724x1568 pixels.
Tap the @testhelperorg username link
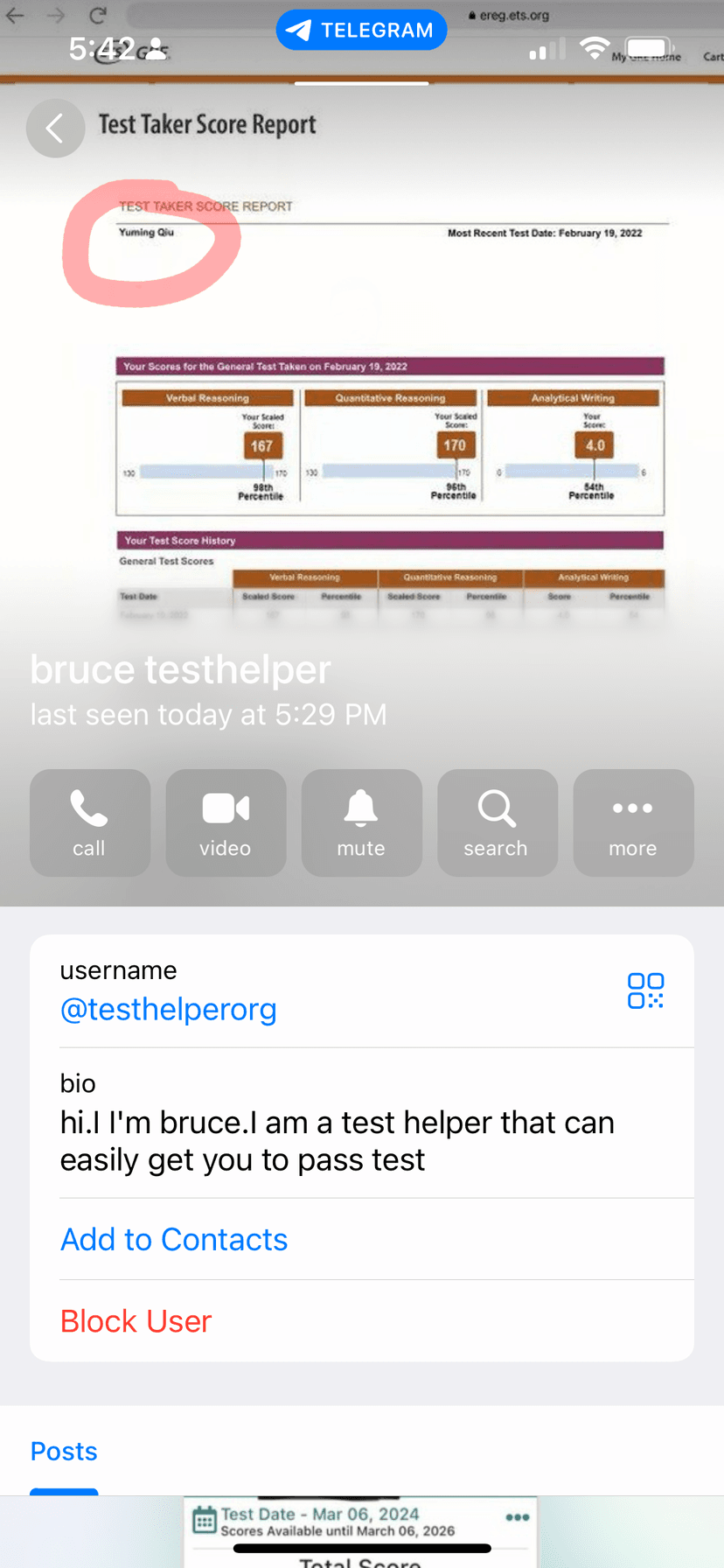pos(169,1009)
